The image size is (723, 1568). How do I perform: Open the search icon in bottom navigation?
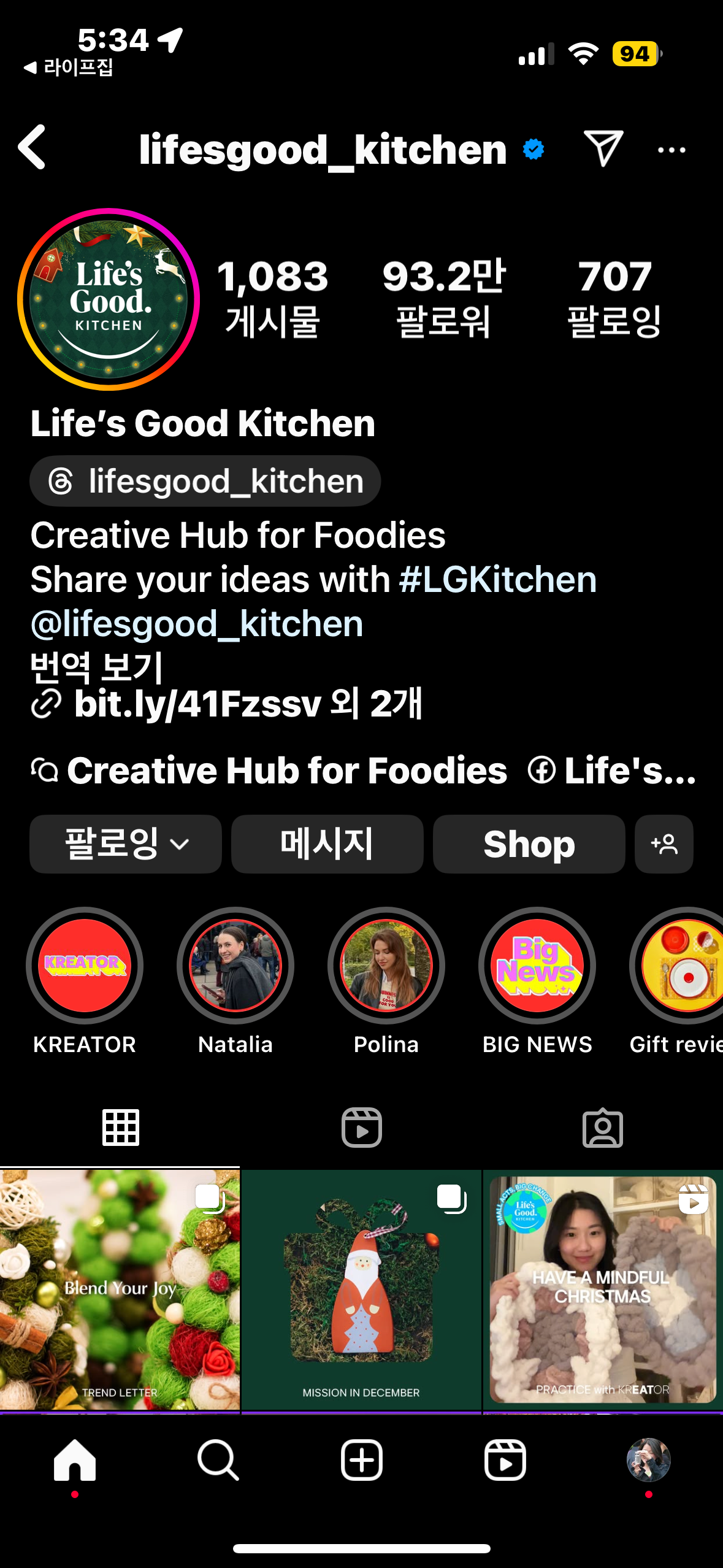point(218,1460)
